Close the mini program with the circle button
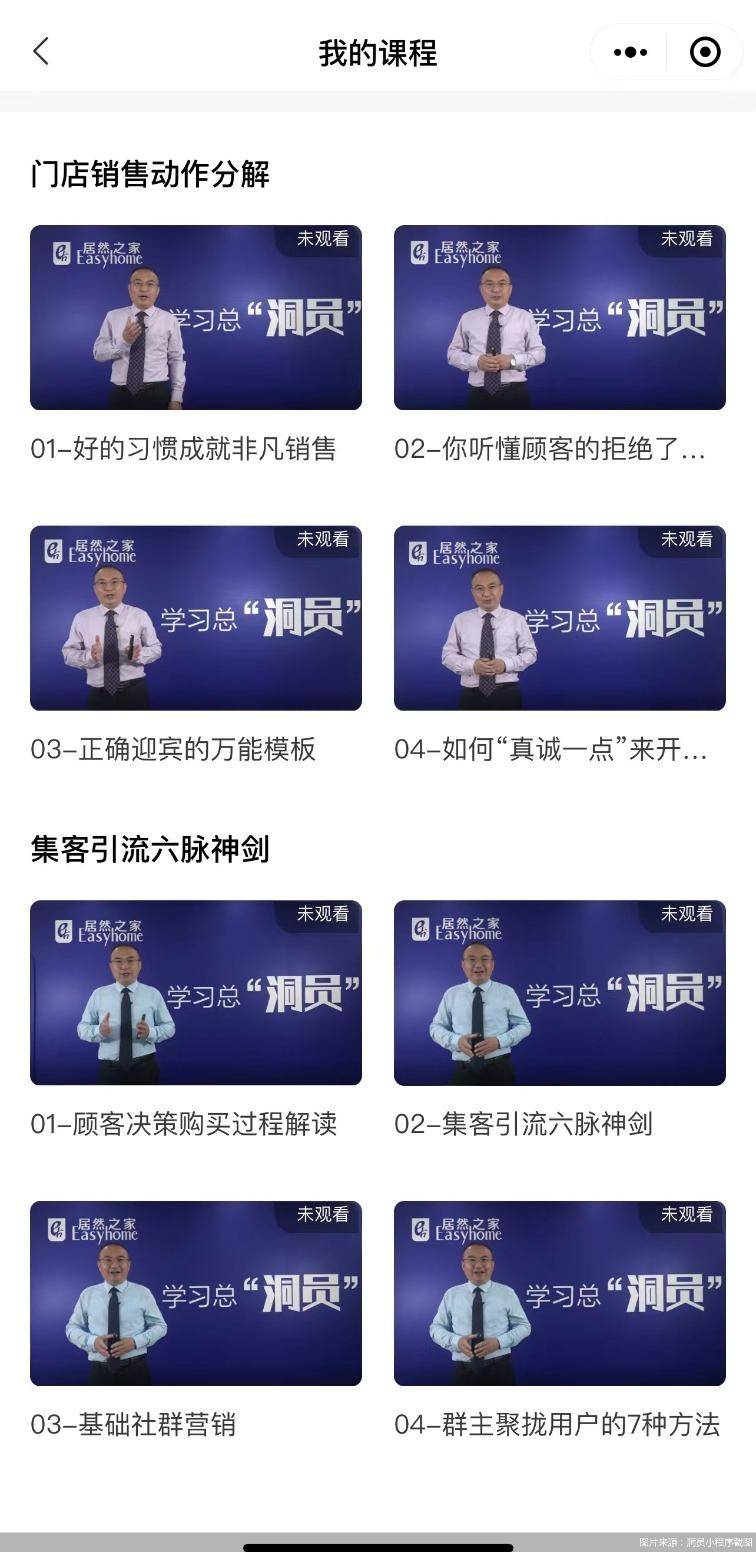756x1552 pixels. tap(705, 52)
